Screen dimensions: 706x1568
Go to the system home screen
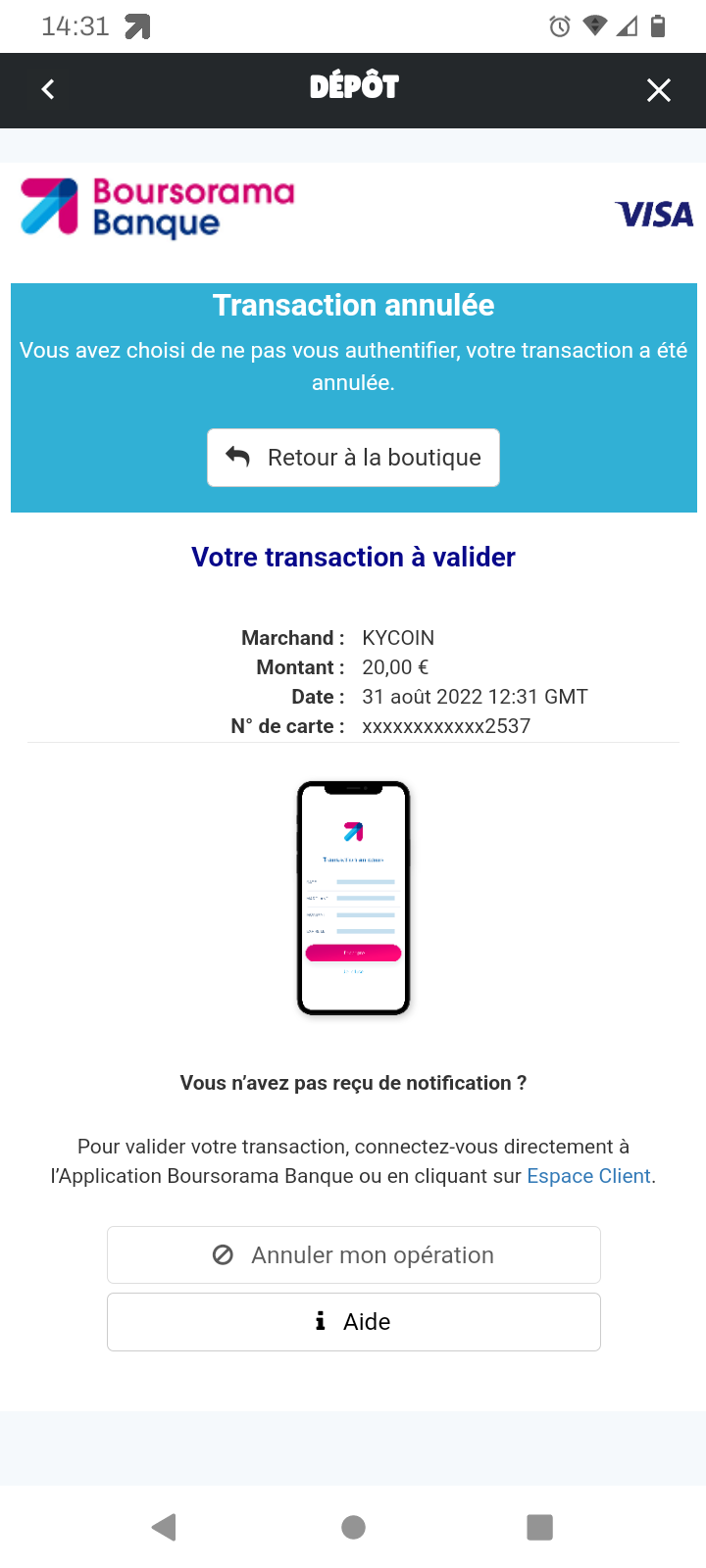(353, 1527)
